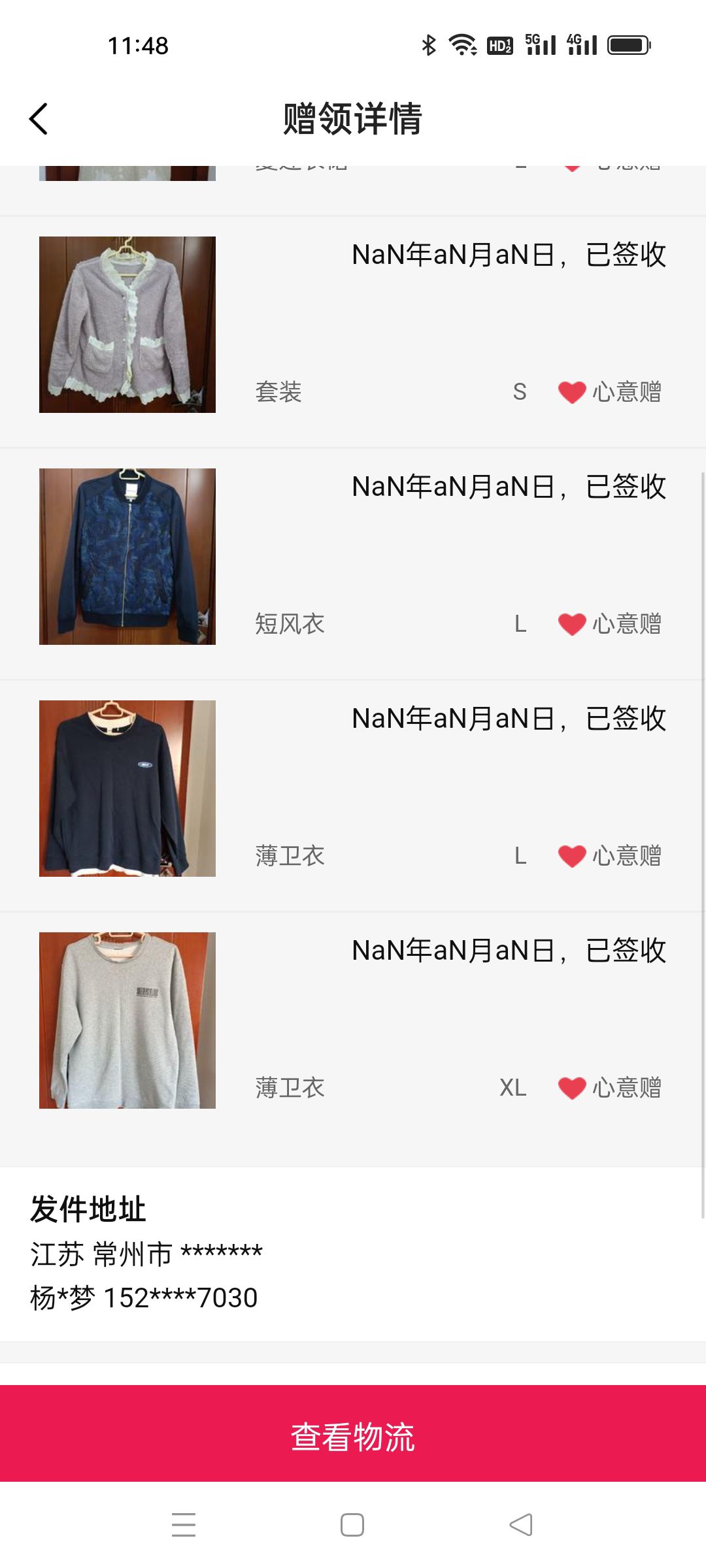The width and height of the screenshot is (706, 1568).
Task: Open the system recent apps menu
Action: 184,1525
